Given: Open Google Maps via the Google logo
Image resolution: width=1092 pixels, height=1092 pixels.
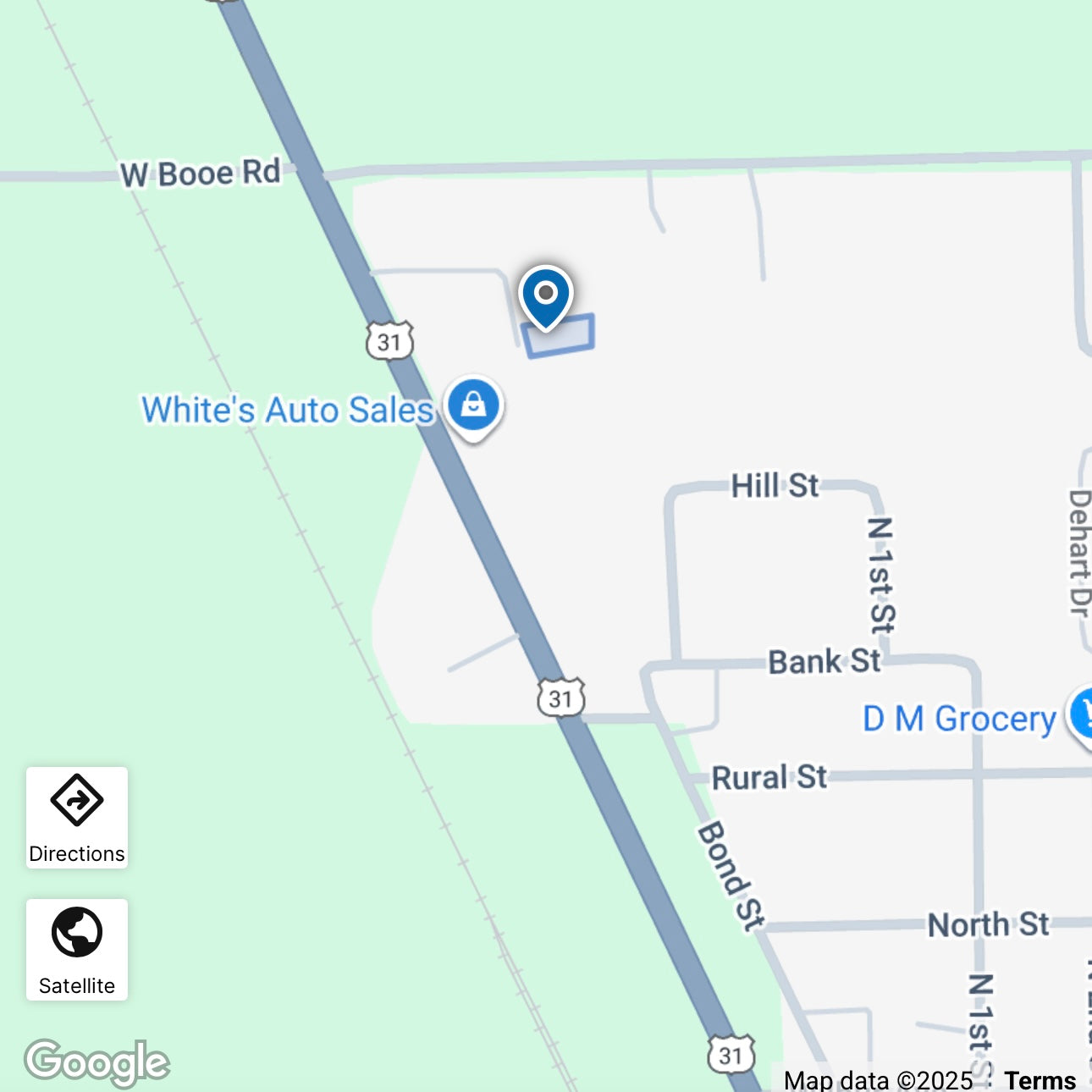Looking at the screenshot, I should click(97, 1062).
